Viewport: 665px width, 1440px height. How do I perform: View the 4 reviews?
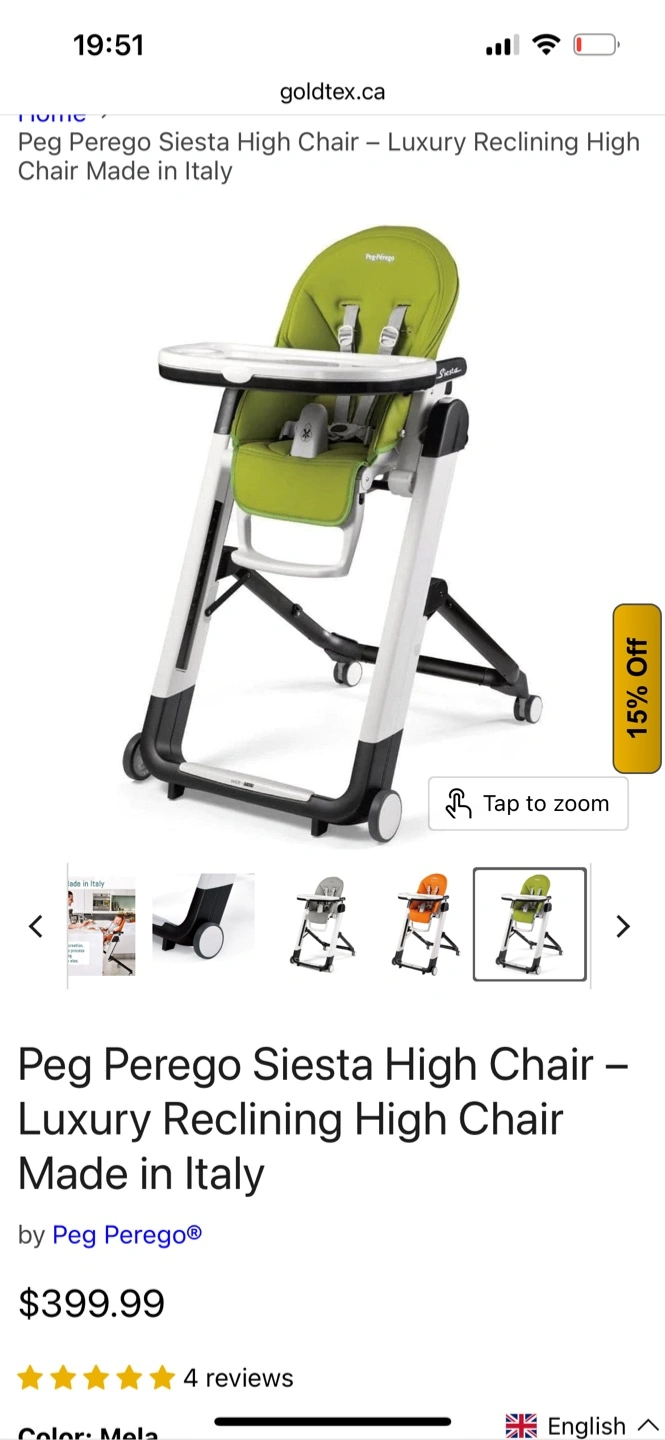pos(238,1378)
